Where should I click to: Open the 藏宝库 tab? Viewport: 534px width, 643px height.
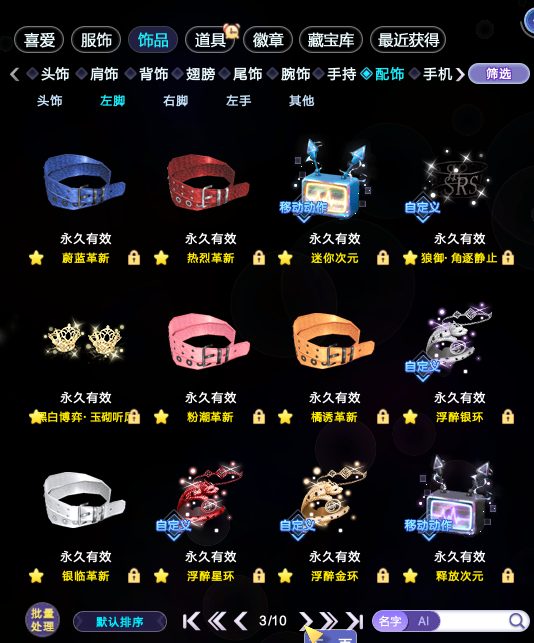[x=331, y=40]
